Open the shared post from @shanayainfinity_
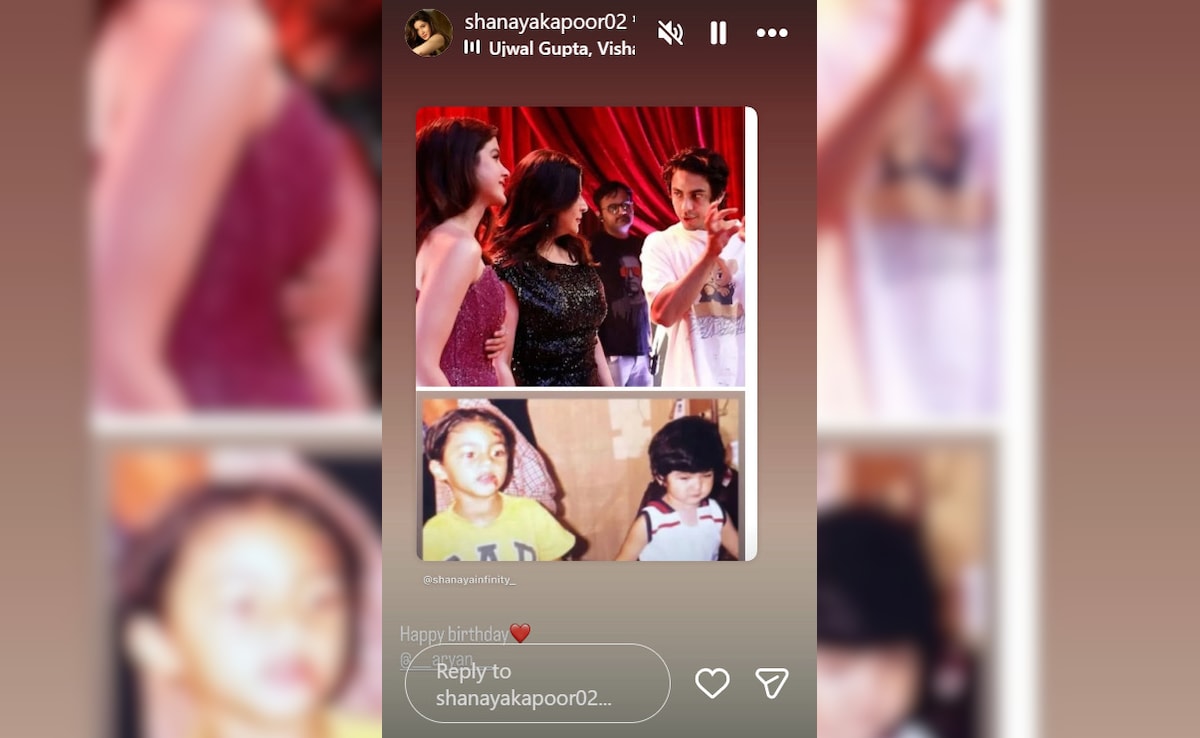This screenshot has height=738, width=1200. pyautogui.click(x=585, y=333)
